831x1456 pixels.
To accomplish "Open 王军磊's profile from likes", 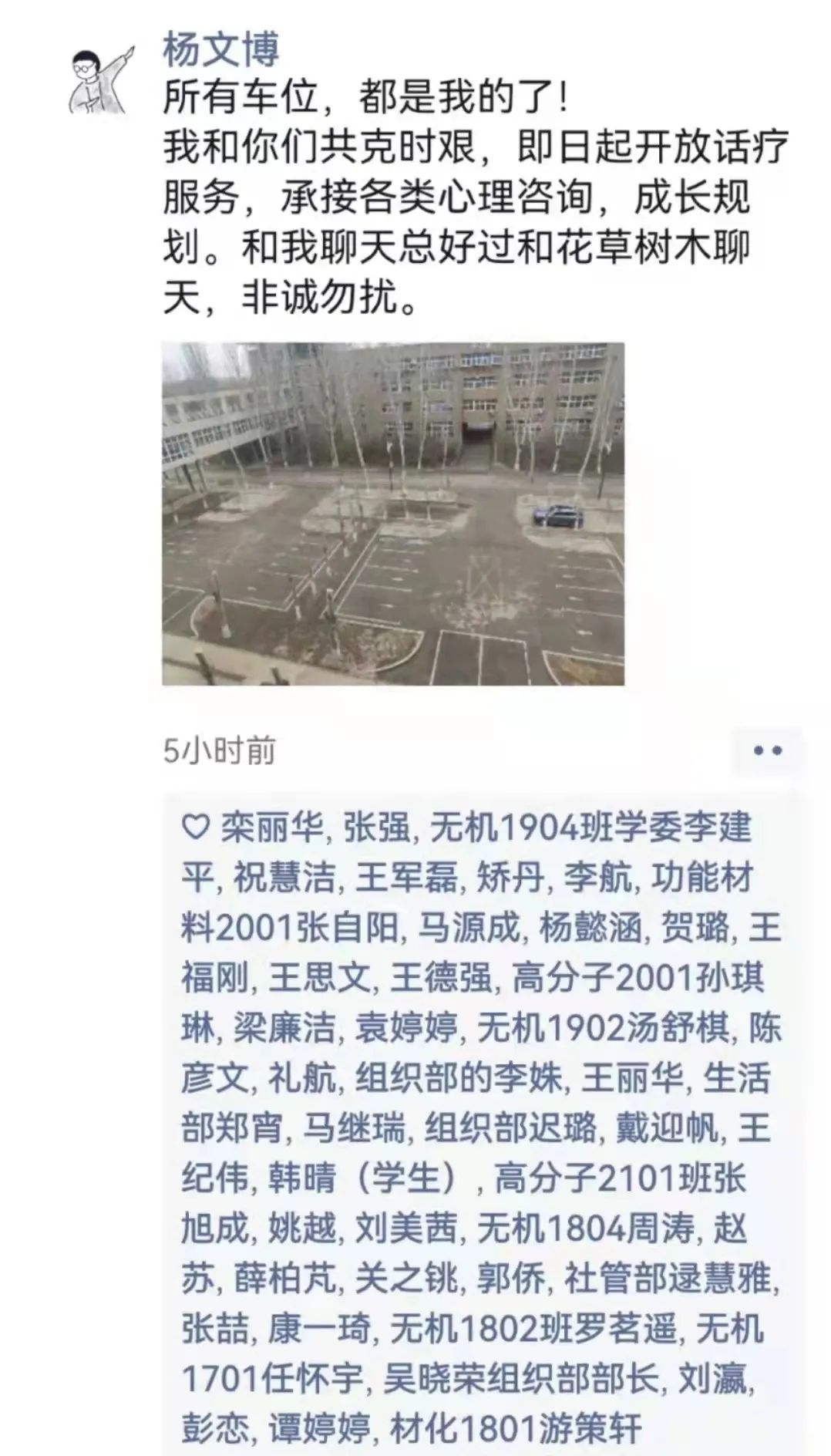I will 405,879.
